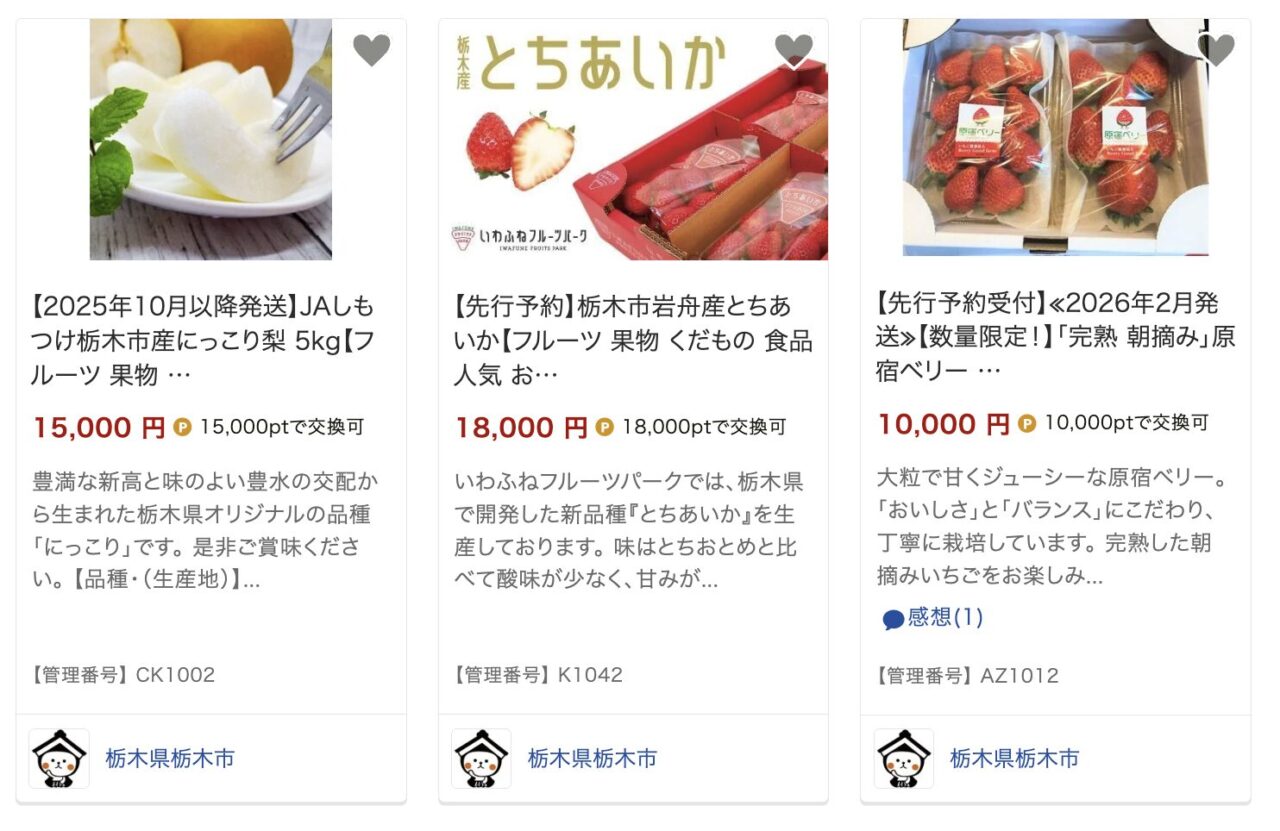Open 栃木県栃木市 link under にっこり梨 card
Image resolution: width=1280 pixels, height=831 pixels.
[x=170, y=758]
